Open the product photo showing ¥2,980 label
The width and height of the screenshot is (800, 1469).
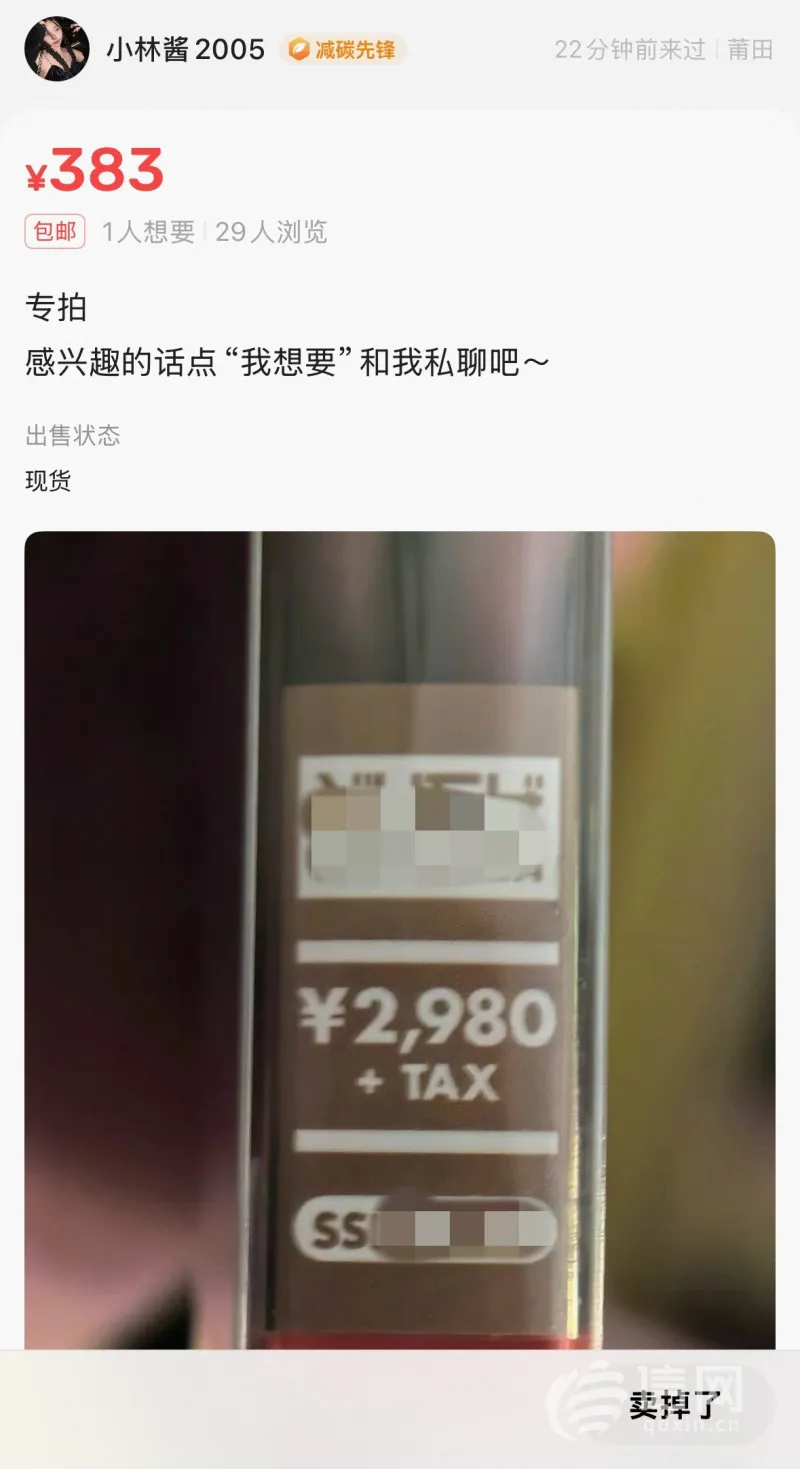click(x=400, y=940)
